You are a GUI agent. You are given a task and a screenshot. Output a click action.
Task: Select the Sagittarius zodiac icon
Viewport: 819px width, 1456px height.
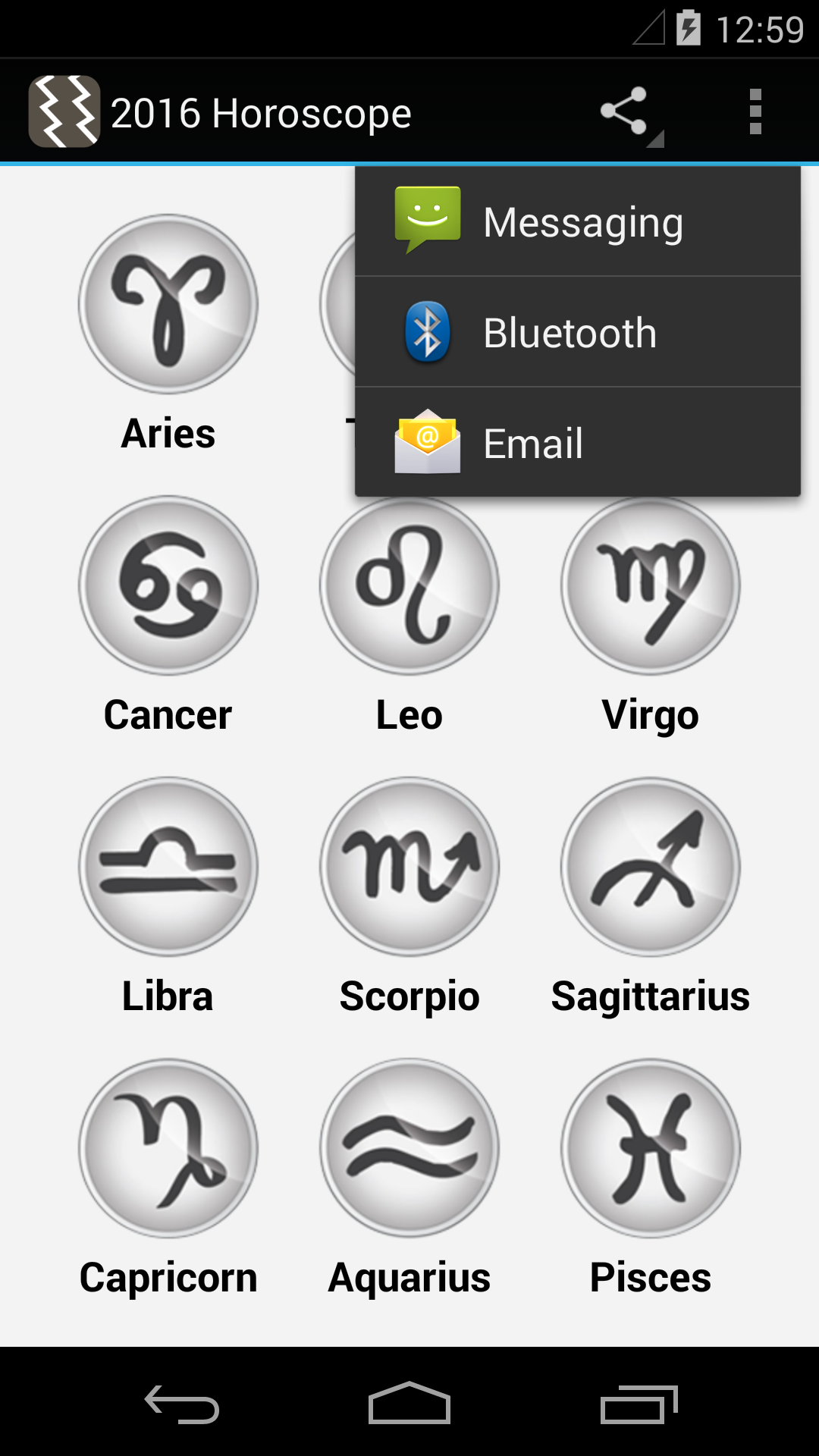point(651,867)
